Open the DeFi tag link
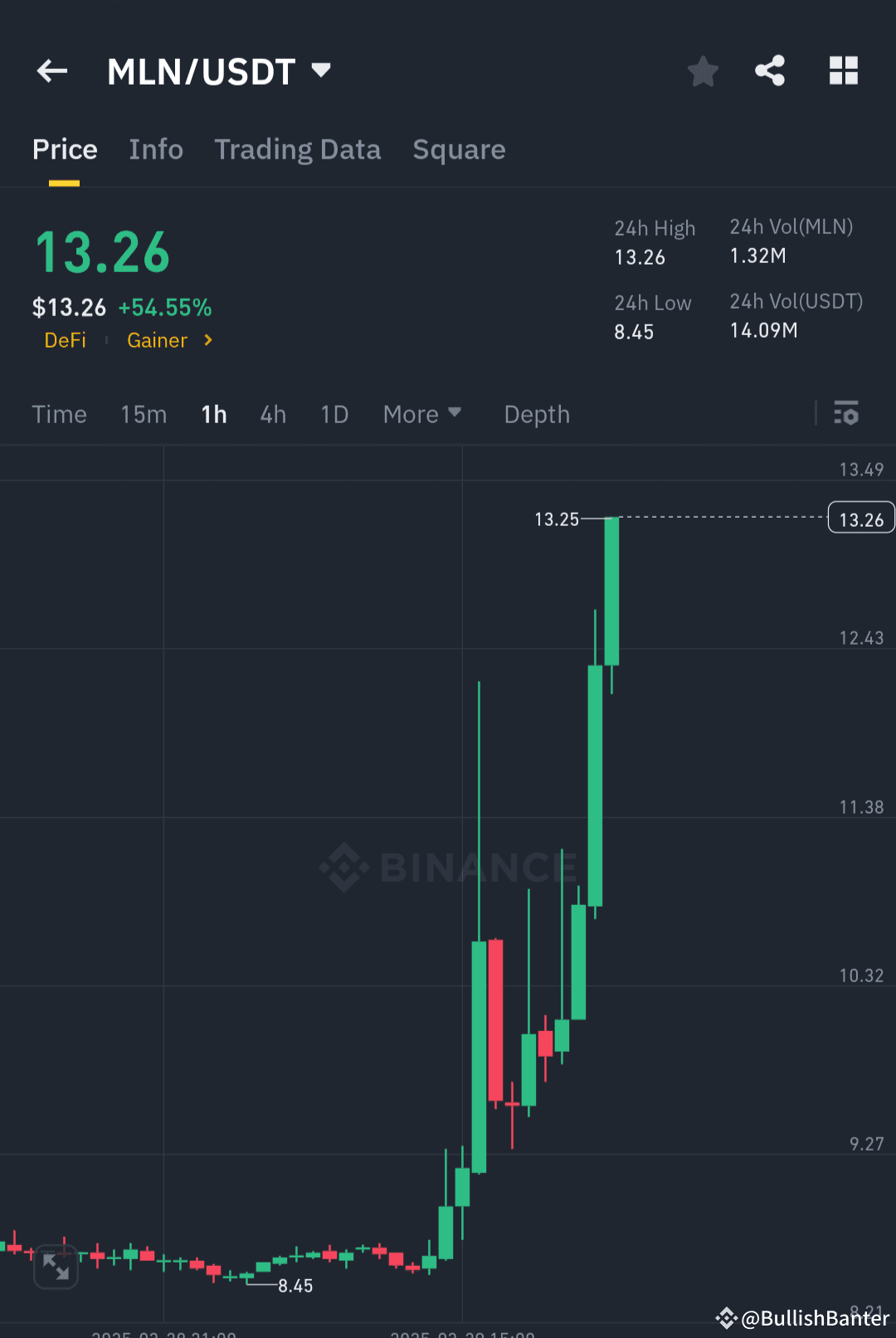 pyautogui.click(x=66, y=340)
